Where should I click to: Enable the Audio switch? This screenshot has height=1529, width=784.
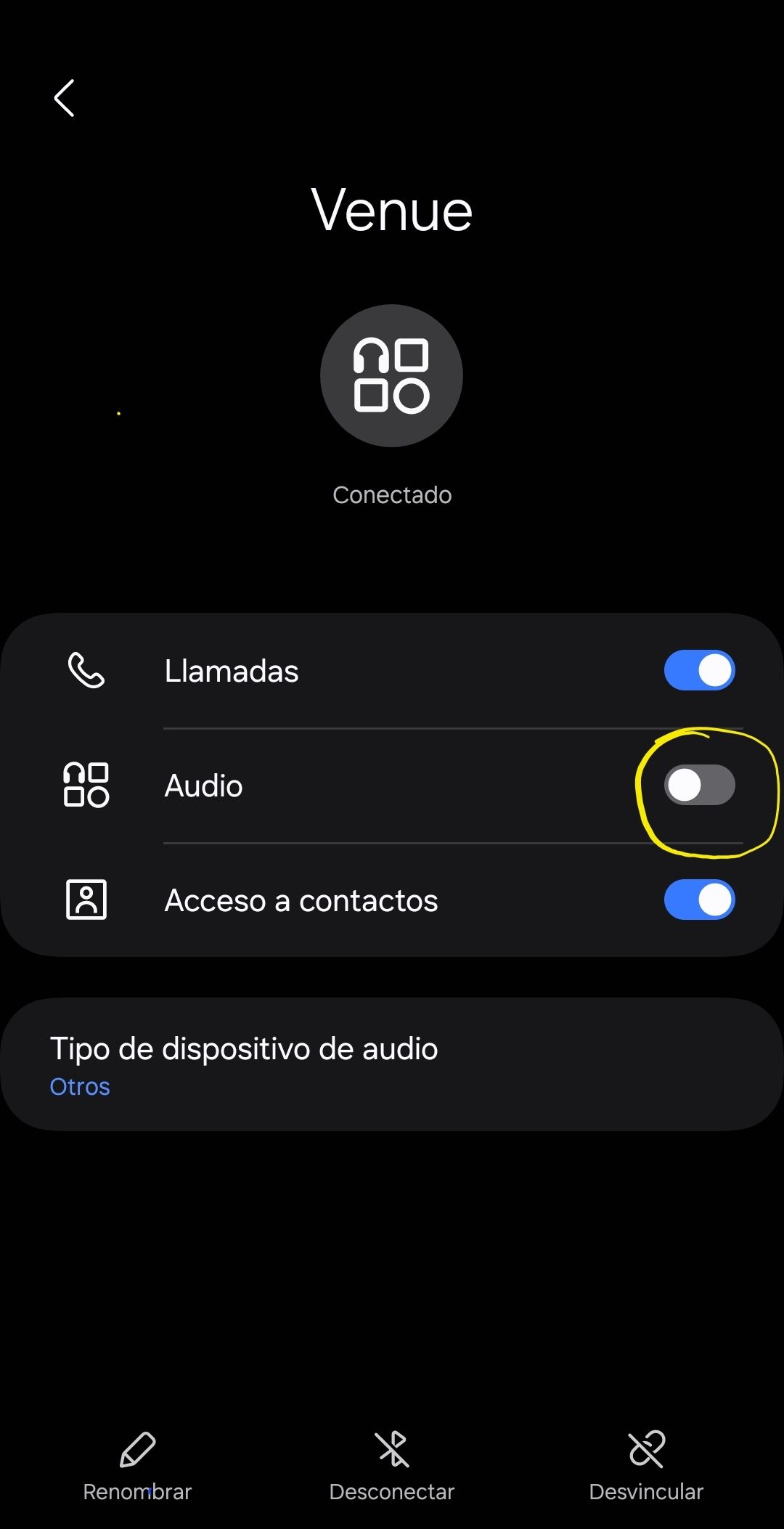699,786
